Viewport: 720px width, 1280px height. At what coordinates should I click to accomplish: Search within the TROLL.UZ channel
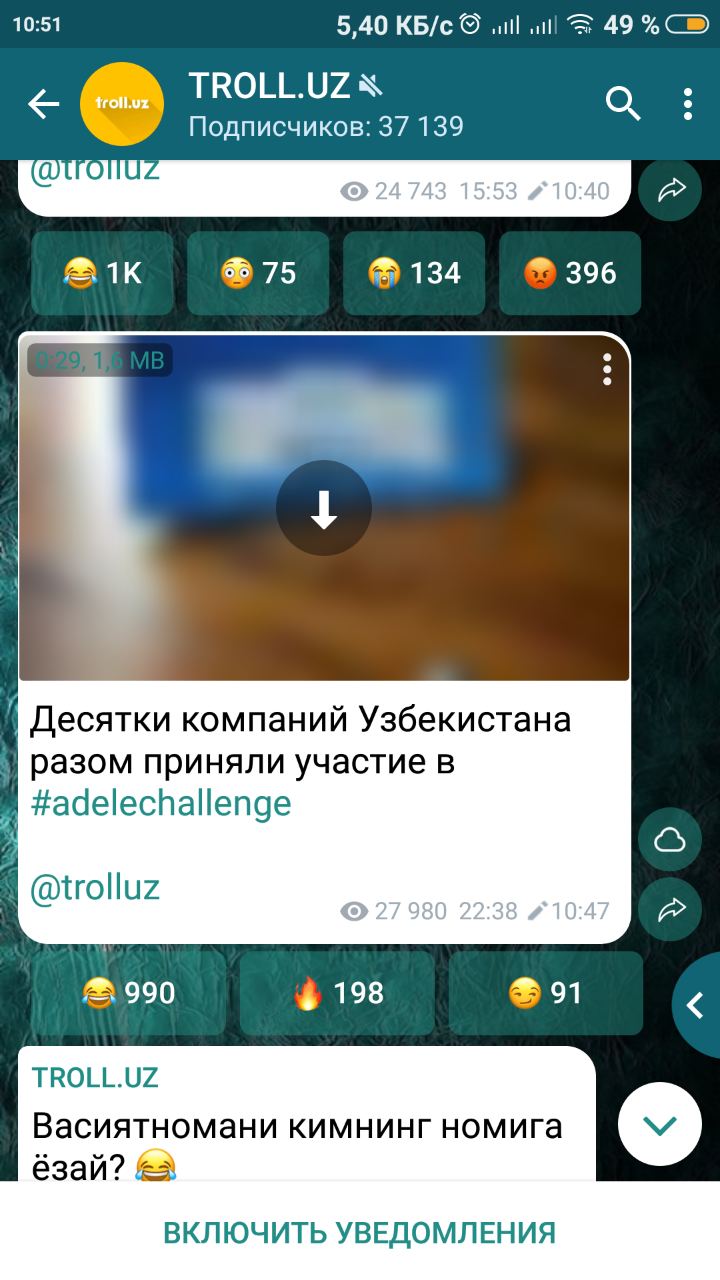click(x=623, y=104)
